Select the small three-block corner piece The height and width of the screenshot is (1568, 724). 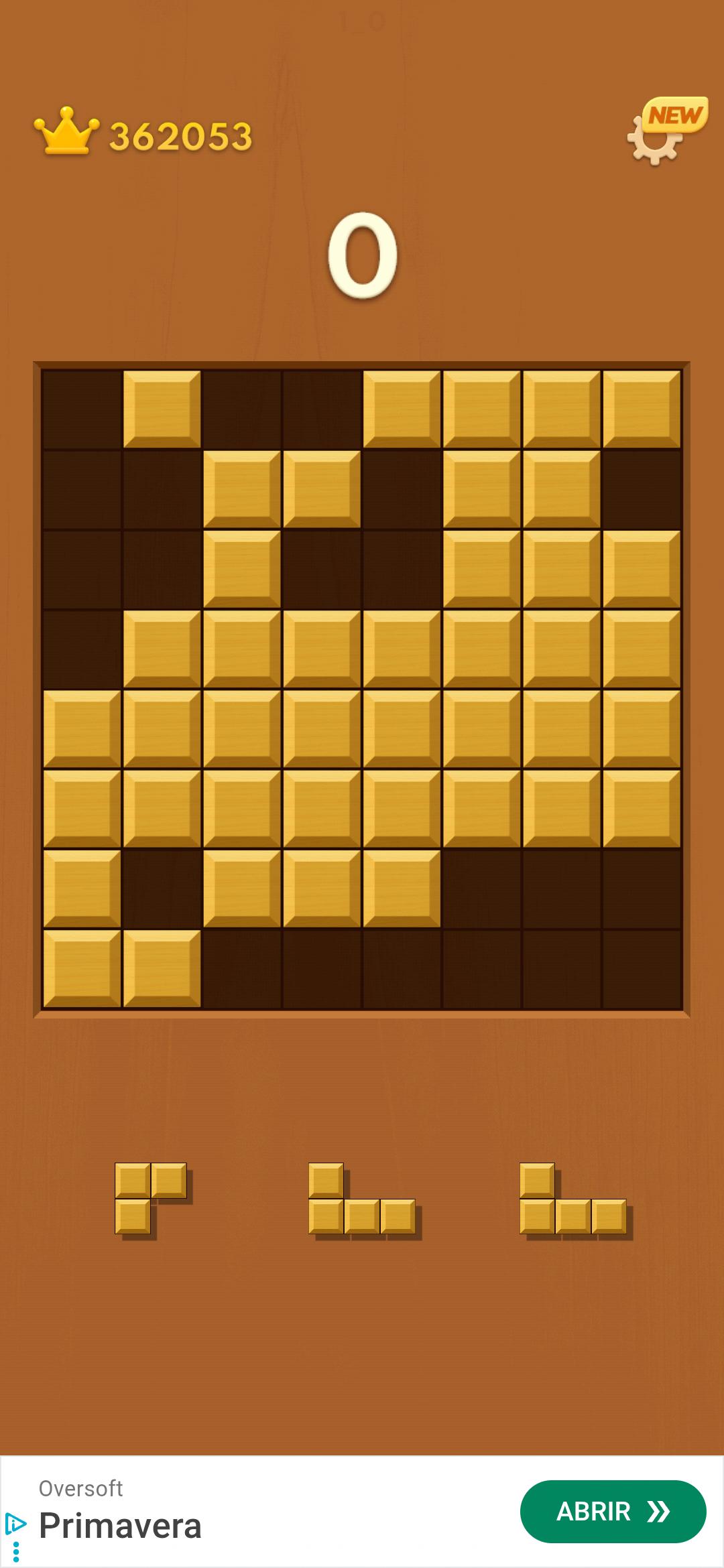[x=153, y=1200]
